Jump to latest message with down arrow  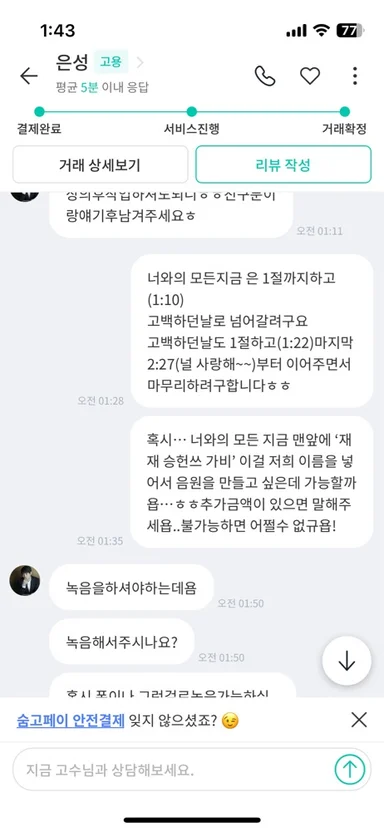(x=346, y=660)
